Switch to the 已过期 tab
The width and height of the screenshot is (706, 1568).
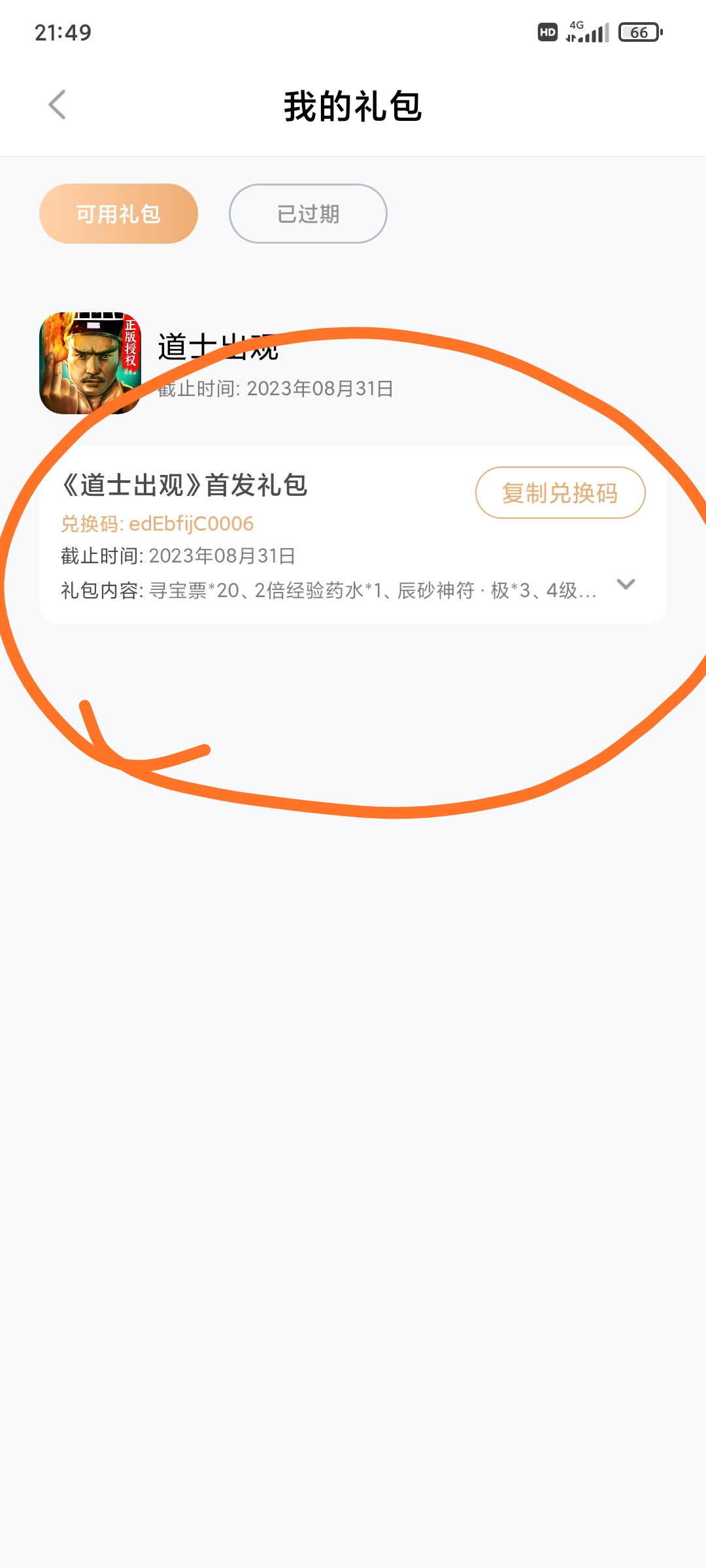tap(308, 214)
